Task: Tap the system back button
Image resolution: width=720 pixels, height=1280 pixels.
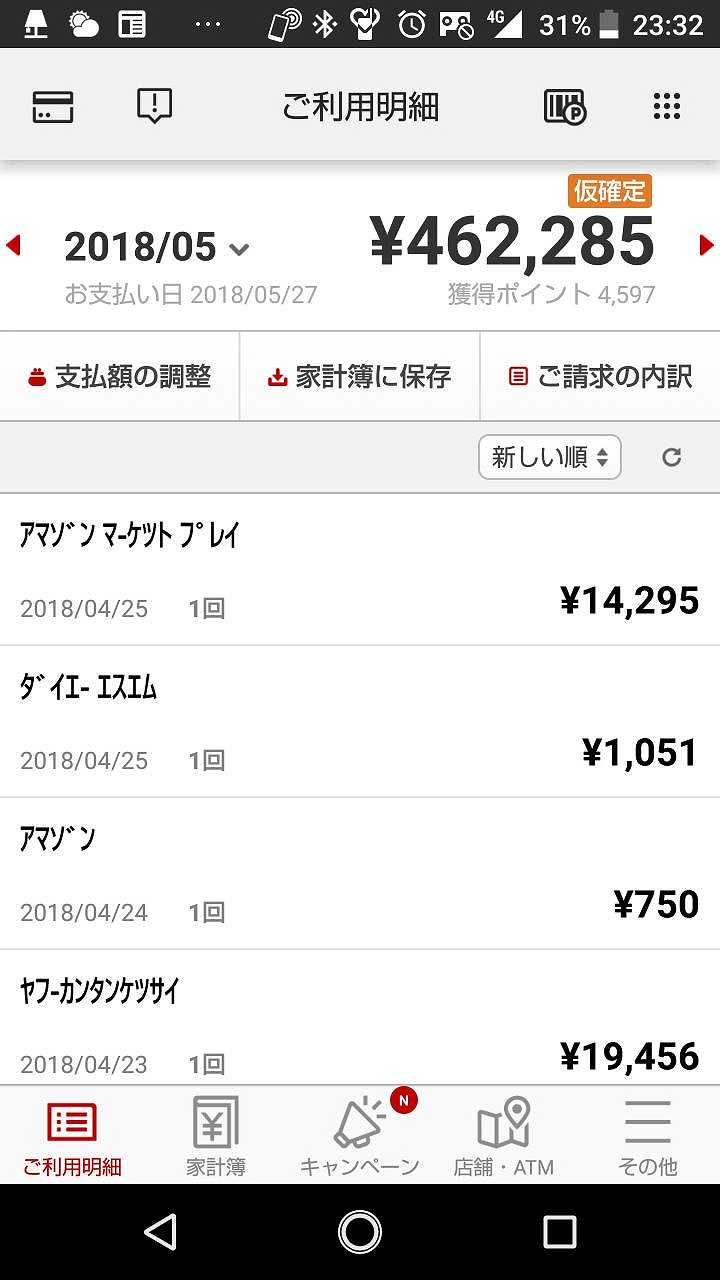Action: pos(161,1232)
